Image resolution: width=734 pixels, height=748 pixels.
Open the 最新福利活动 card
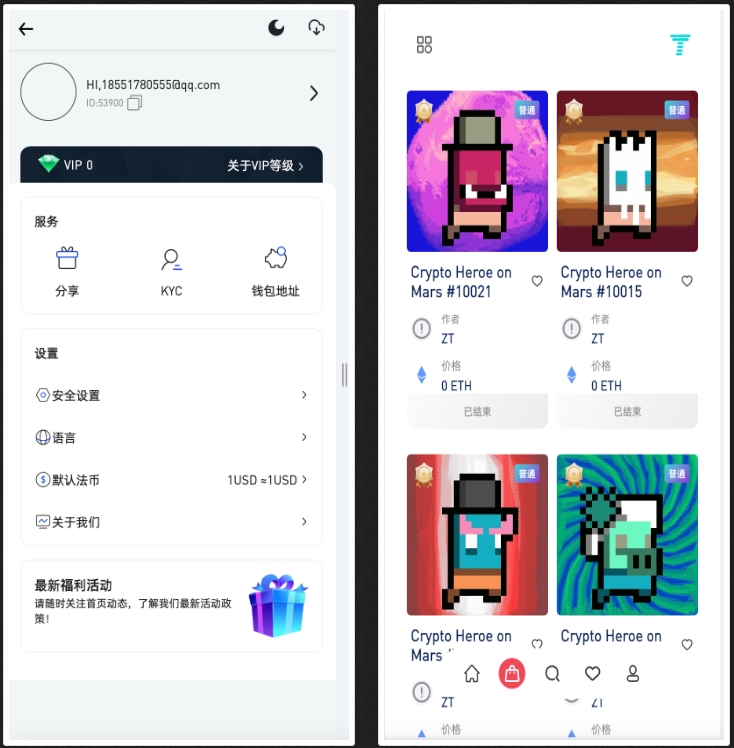coord(171,605)
